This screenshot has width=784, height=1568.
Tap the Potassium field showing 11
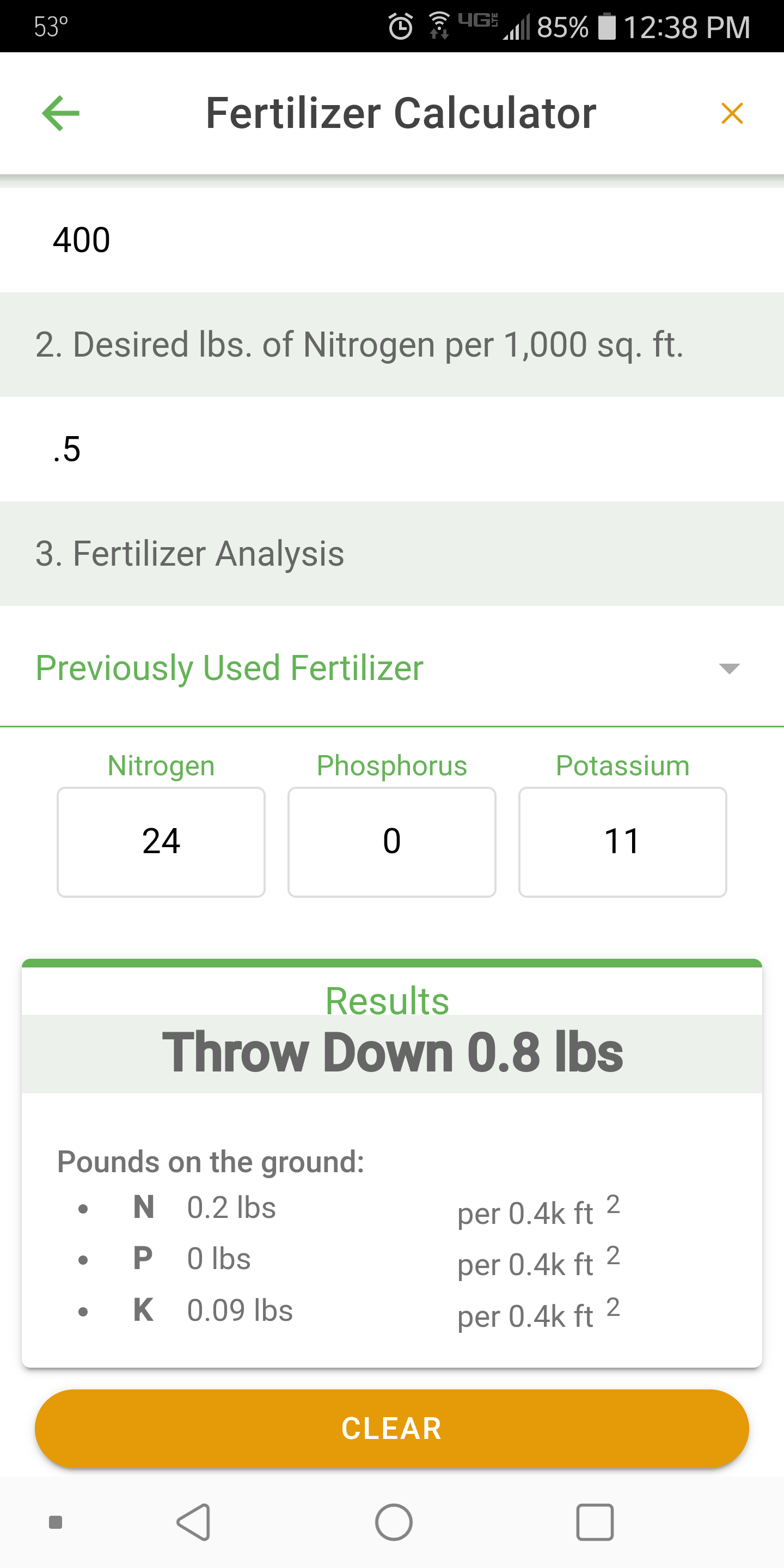click(x=623, y=842)
